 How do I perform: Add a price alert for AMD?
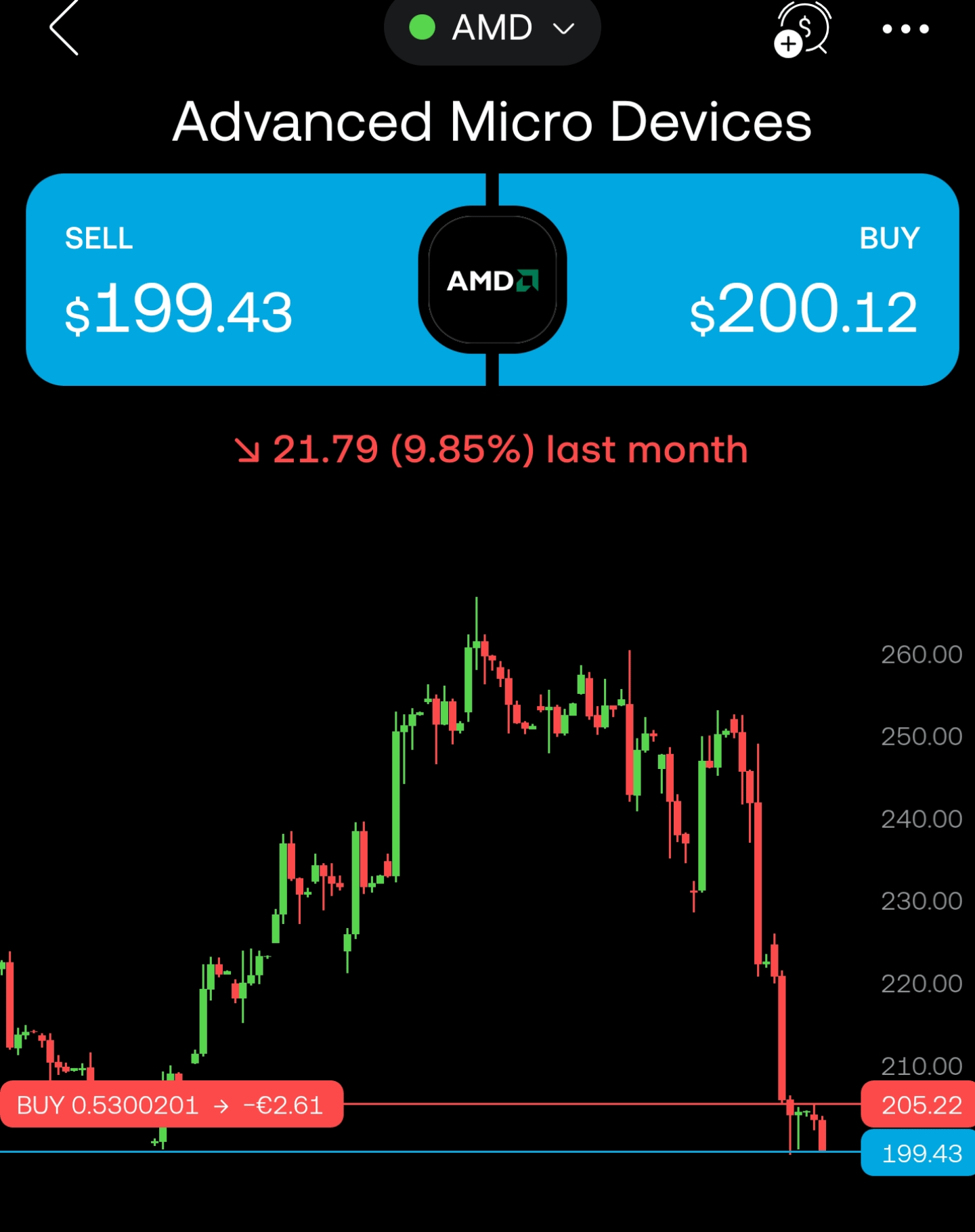[x=802, y=30]
